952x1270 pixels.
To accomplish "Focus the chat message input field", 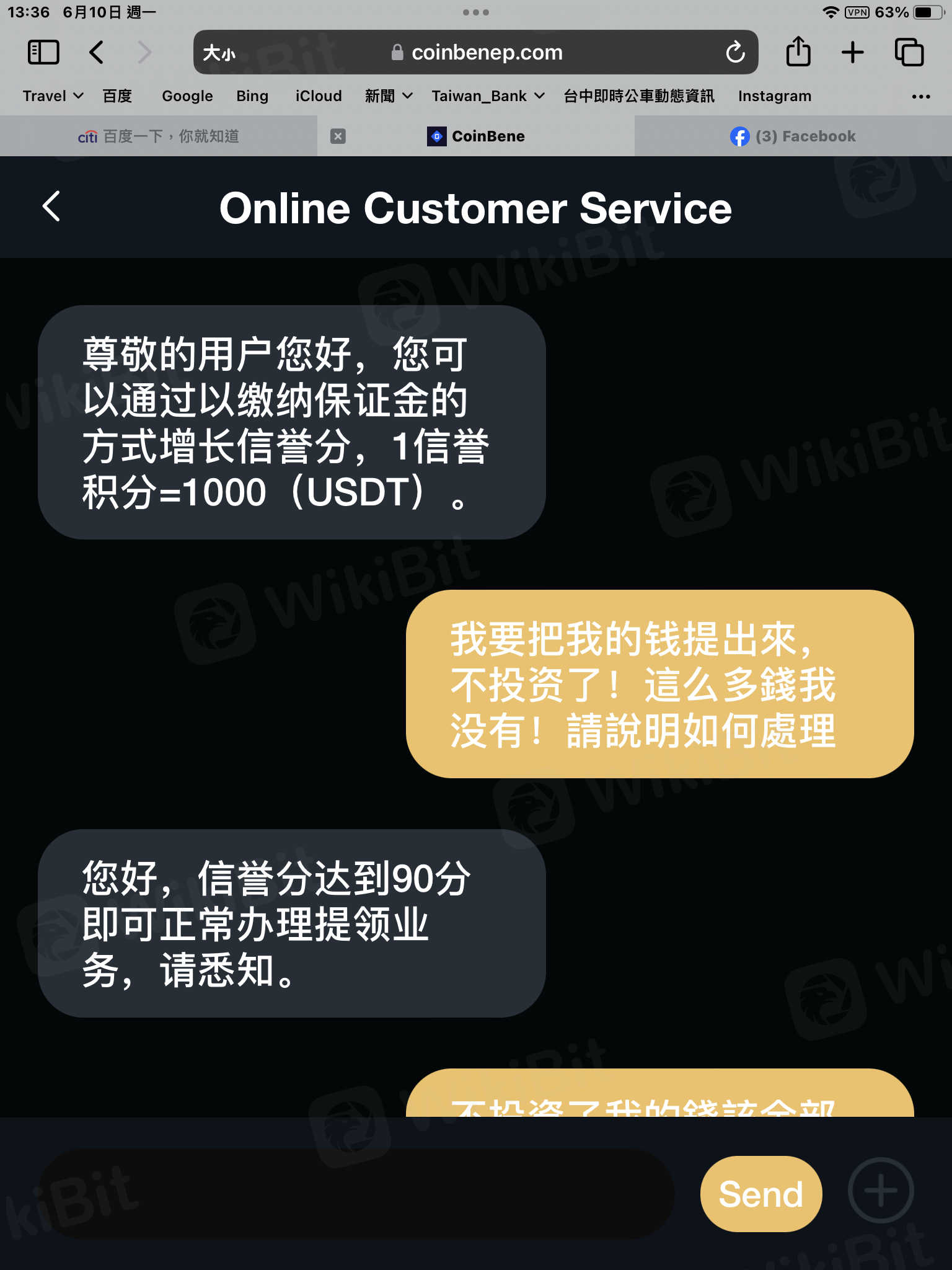I will tap(356, 1194).
